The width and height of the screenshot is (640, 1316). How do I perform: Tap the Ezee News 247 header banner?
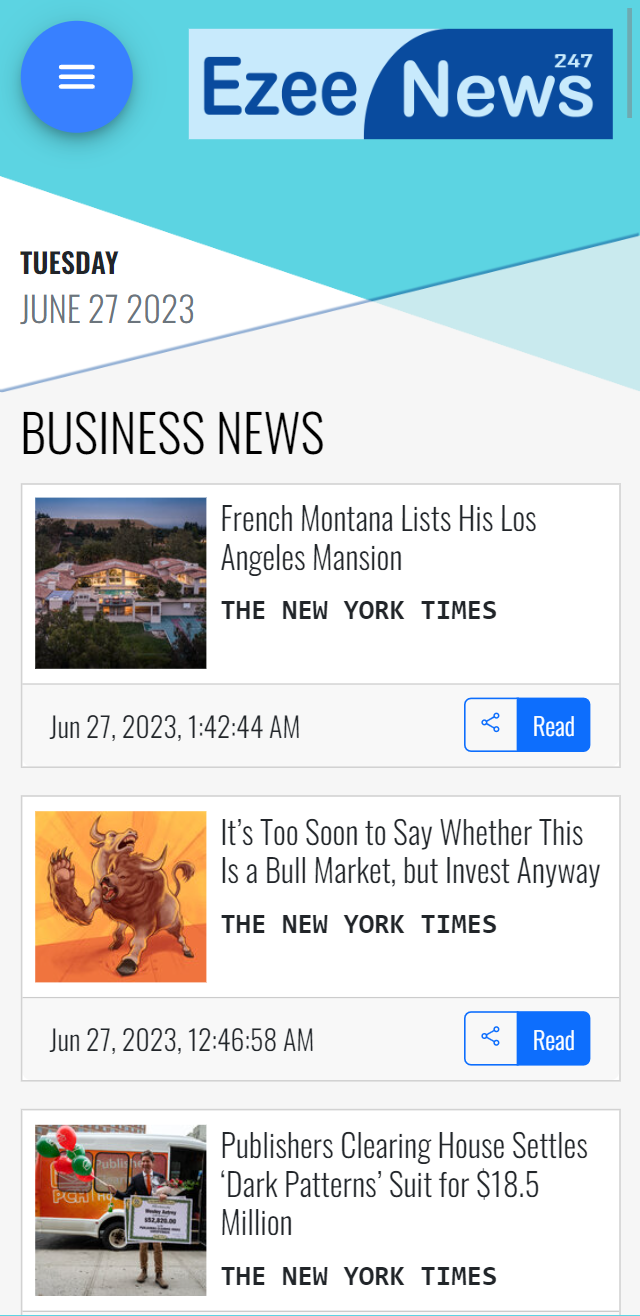pyautogui.click(x=400, y=84)
